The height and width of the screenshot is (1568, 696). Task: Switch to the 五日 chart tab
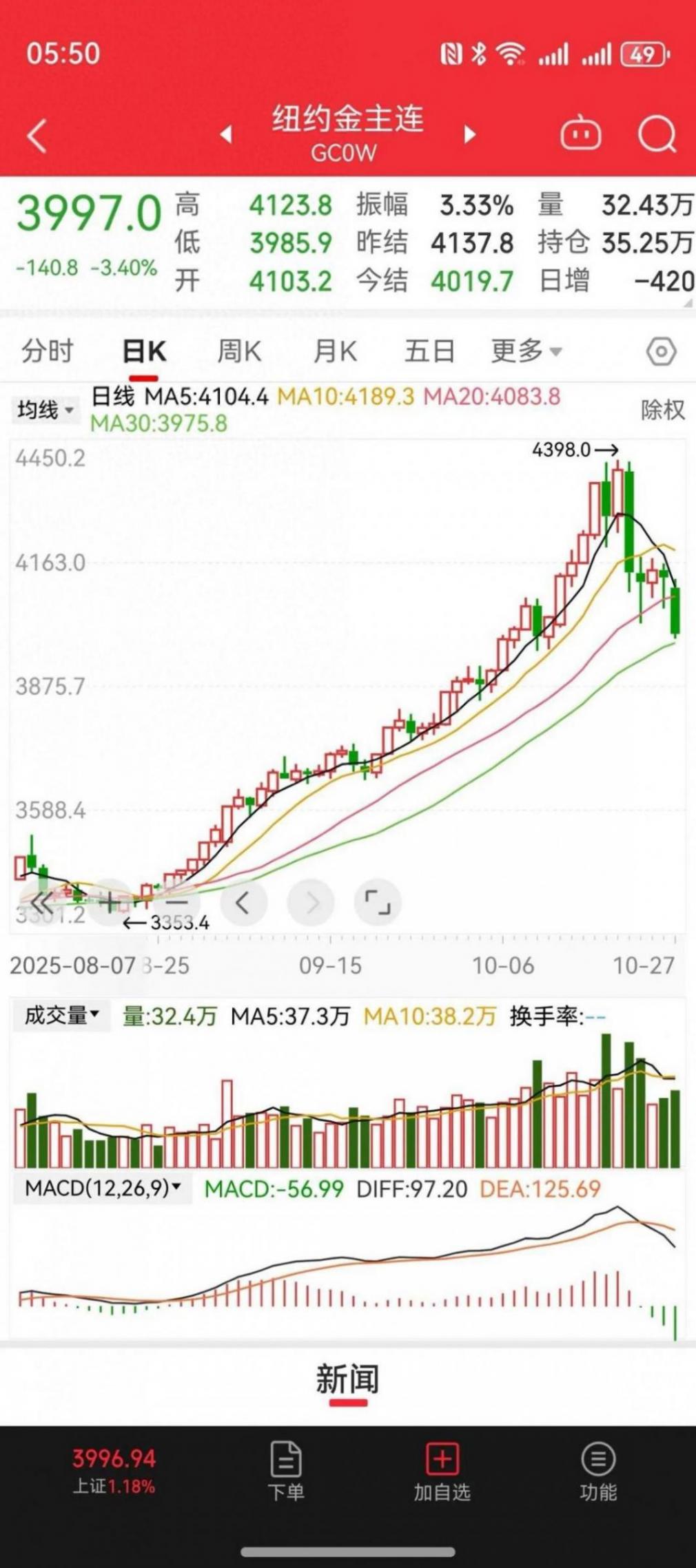click(429, 351)
